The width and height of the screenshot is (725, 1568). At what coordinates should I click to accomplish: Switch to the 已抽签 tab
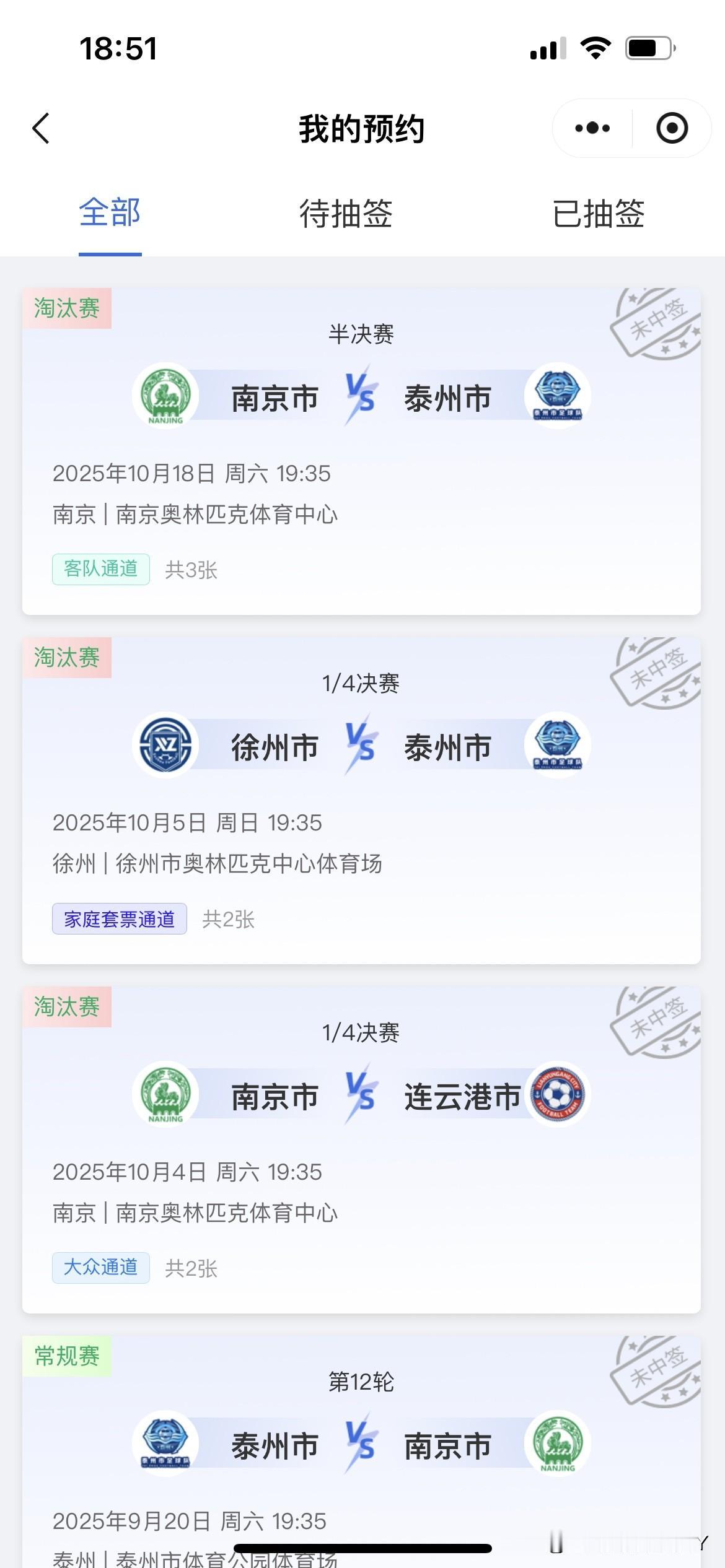(598, 213)
